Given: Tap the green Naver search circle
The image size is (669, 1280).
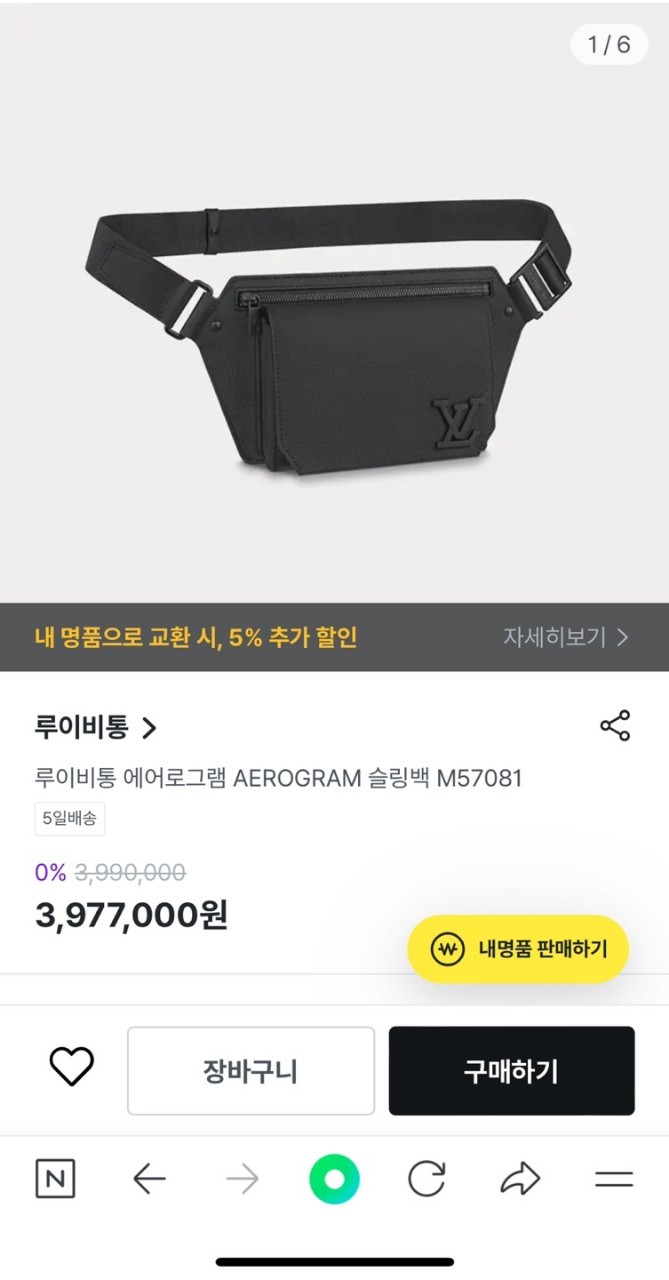Looking at the screenshot, I should coord(334,1180).
